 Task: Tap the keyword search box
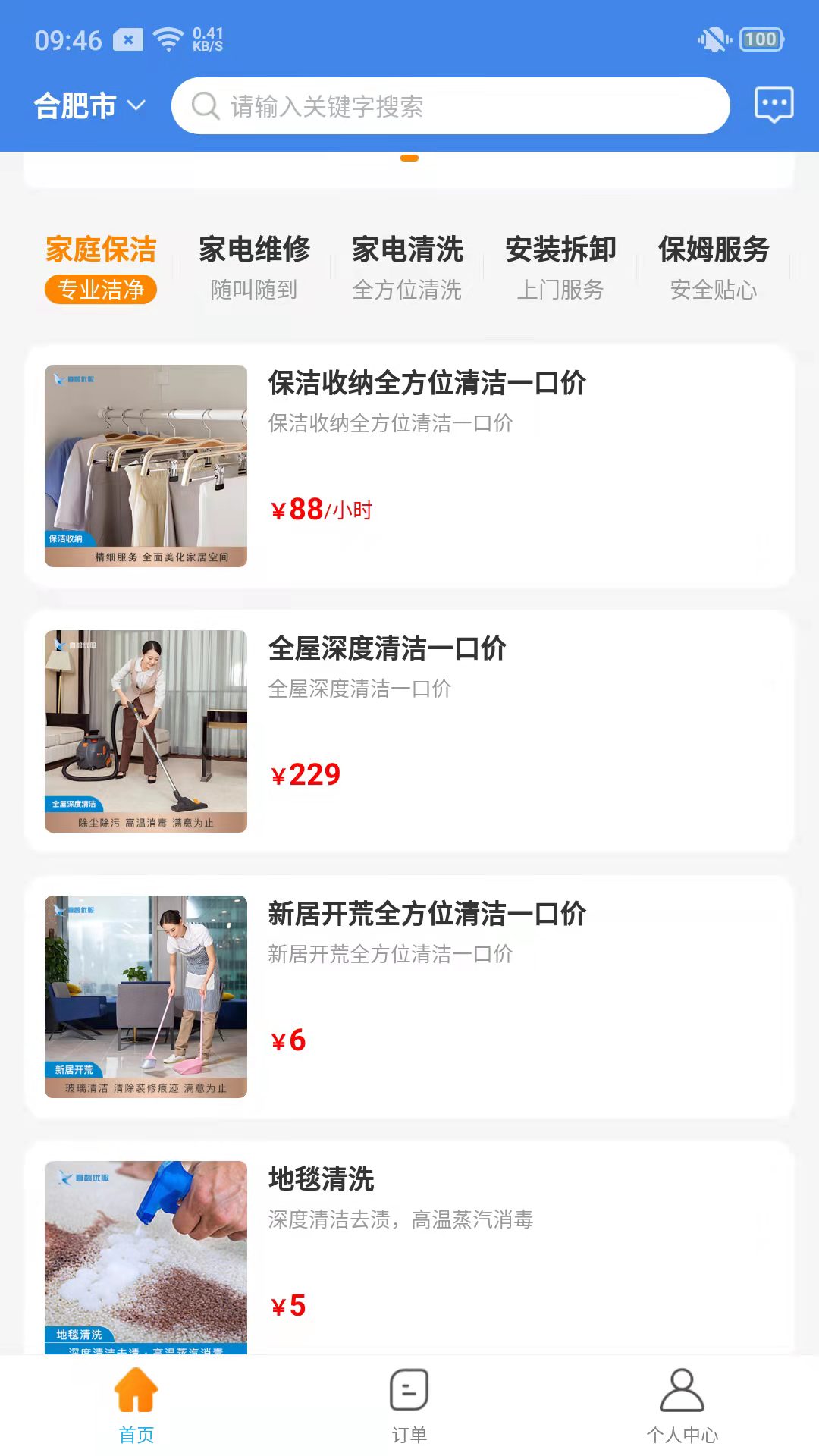450,106
